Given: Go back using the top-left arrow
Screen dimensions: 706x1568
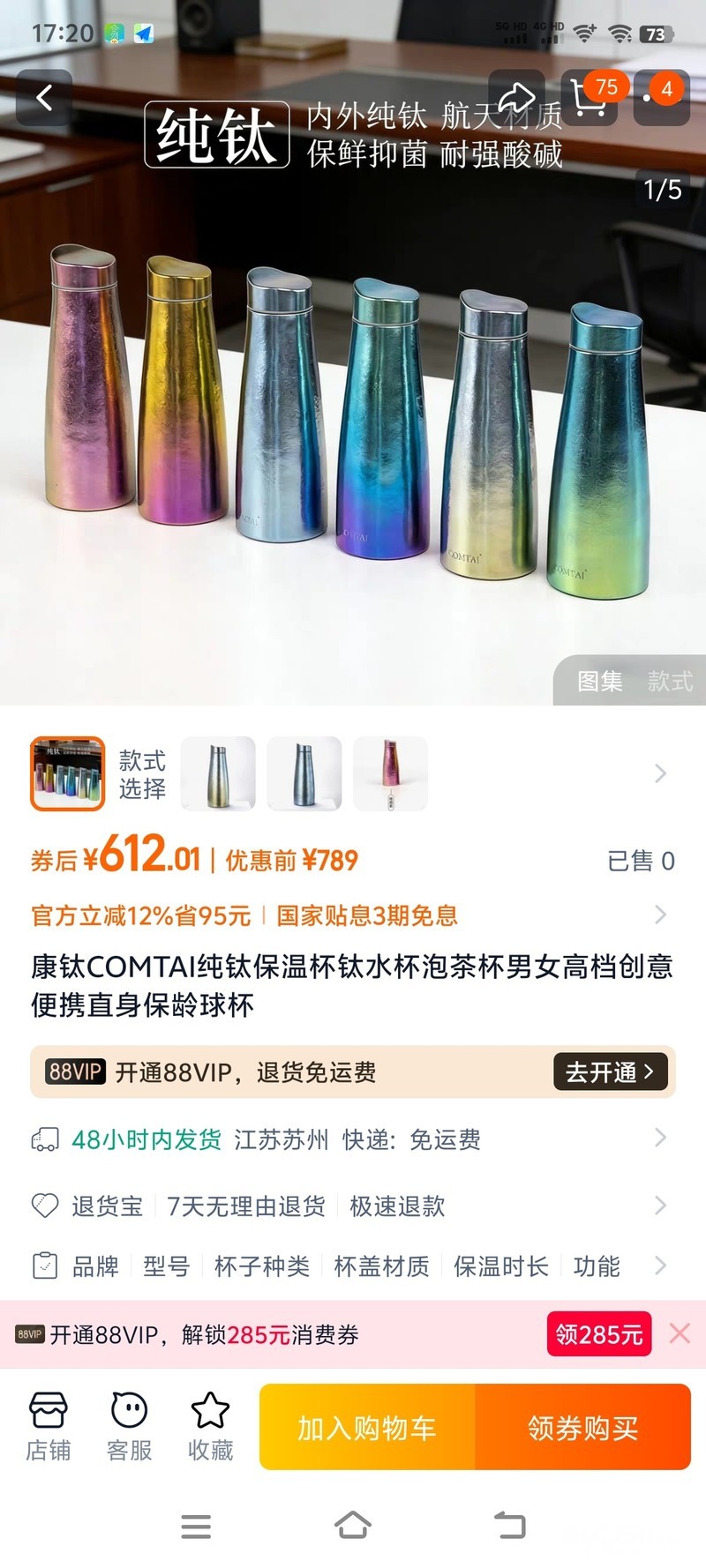Looking at the screenshot, I should [44, 97].
